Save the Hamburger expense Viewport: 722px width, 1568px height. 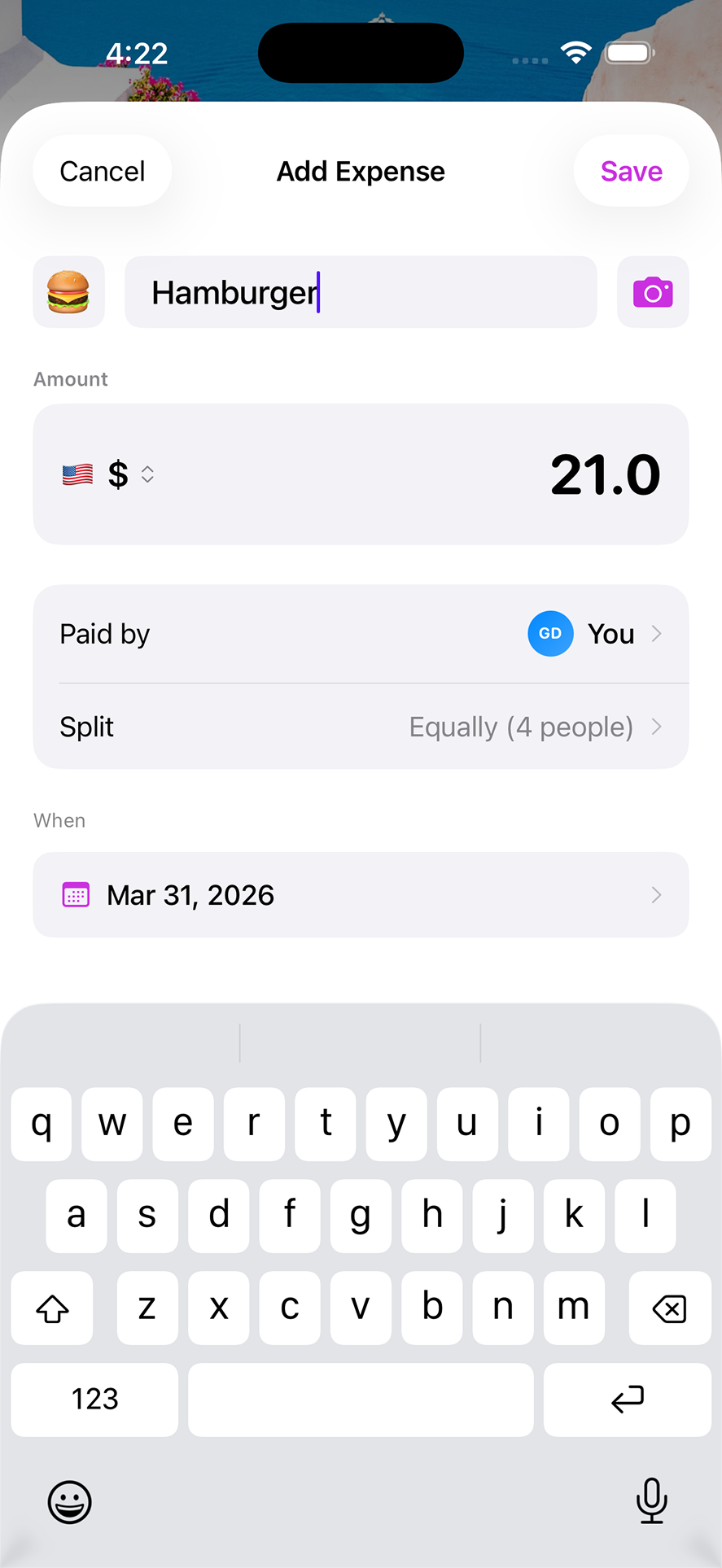click(x=631, y=171)
